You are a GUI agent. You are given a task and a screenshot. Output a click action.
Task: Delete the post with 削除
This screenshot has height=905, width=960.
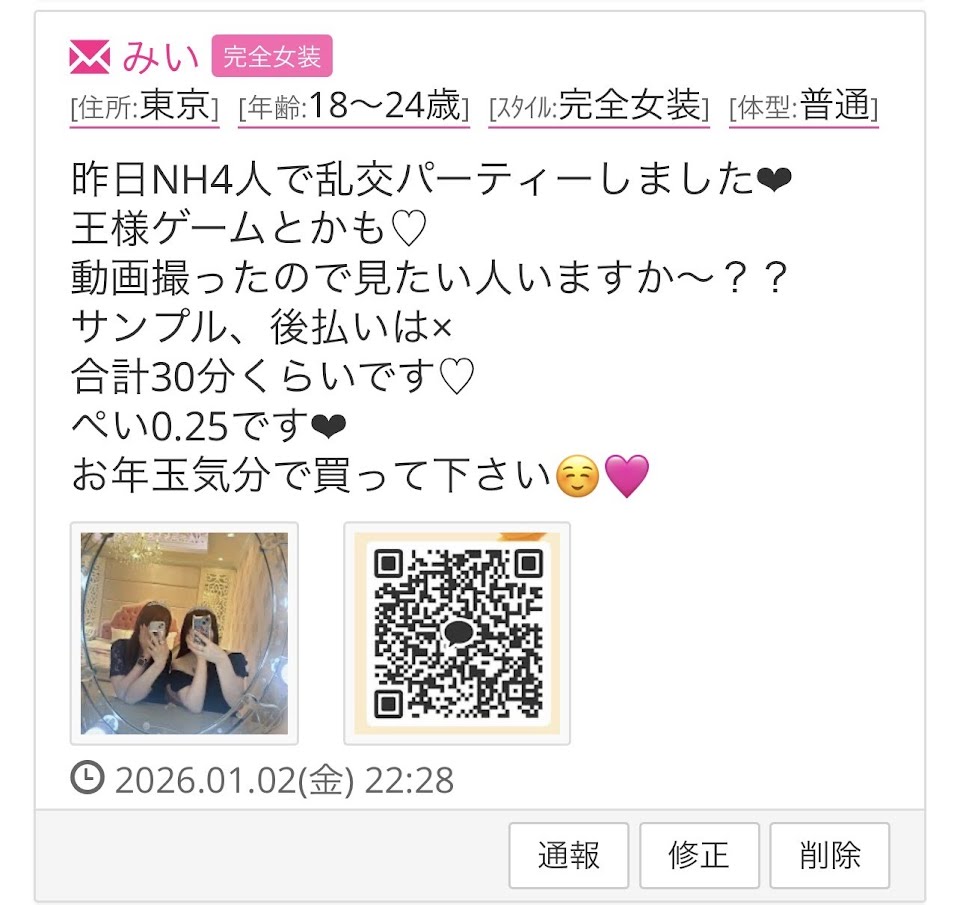point(829,855)
